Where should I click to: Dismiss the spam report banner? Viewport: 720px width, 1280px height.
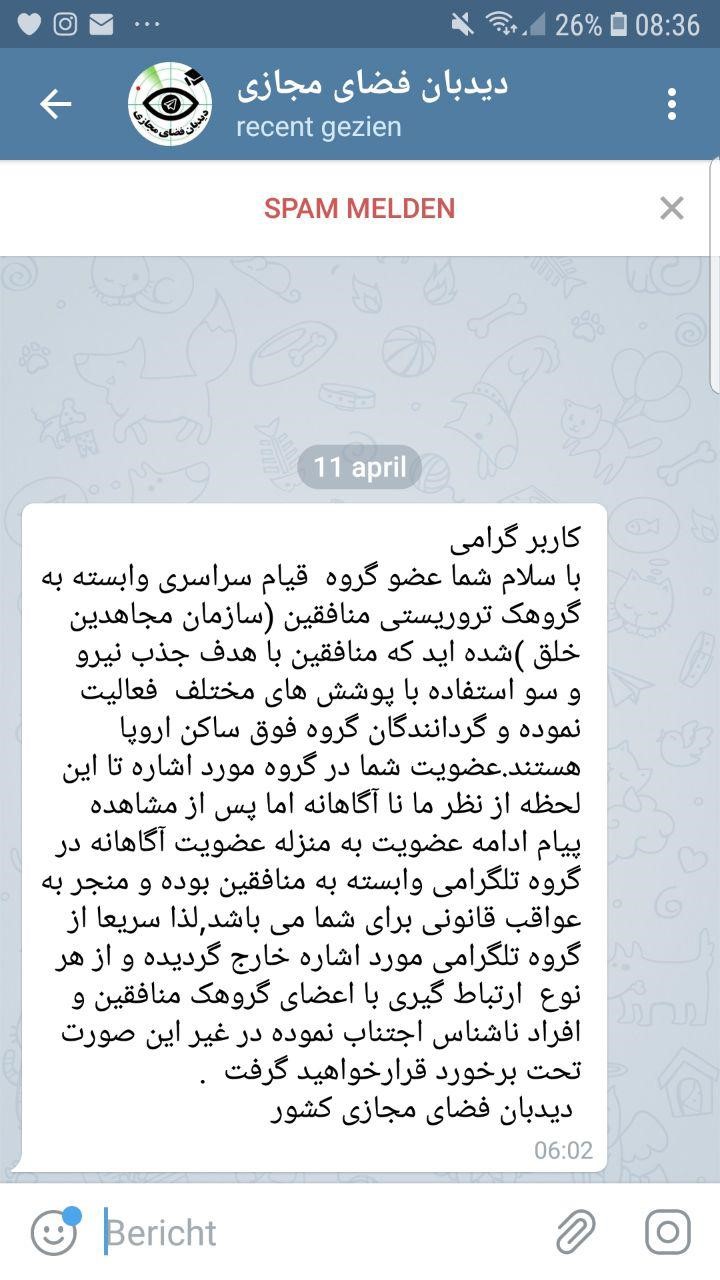[671, 208]
